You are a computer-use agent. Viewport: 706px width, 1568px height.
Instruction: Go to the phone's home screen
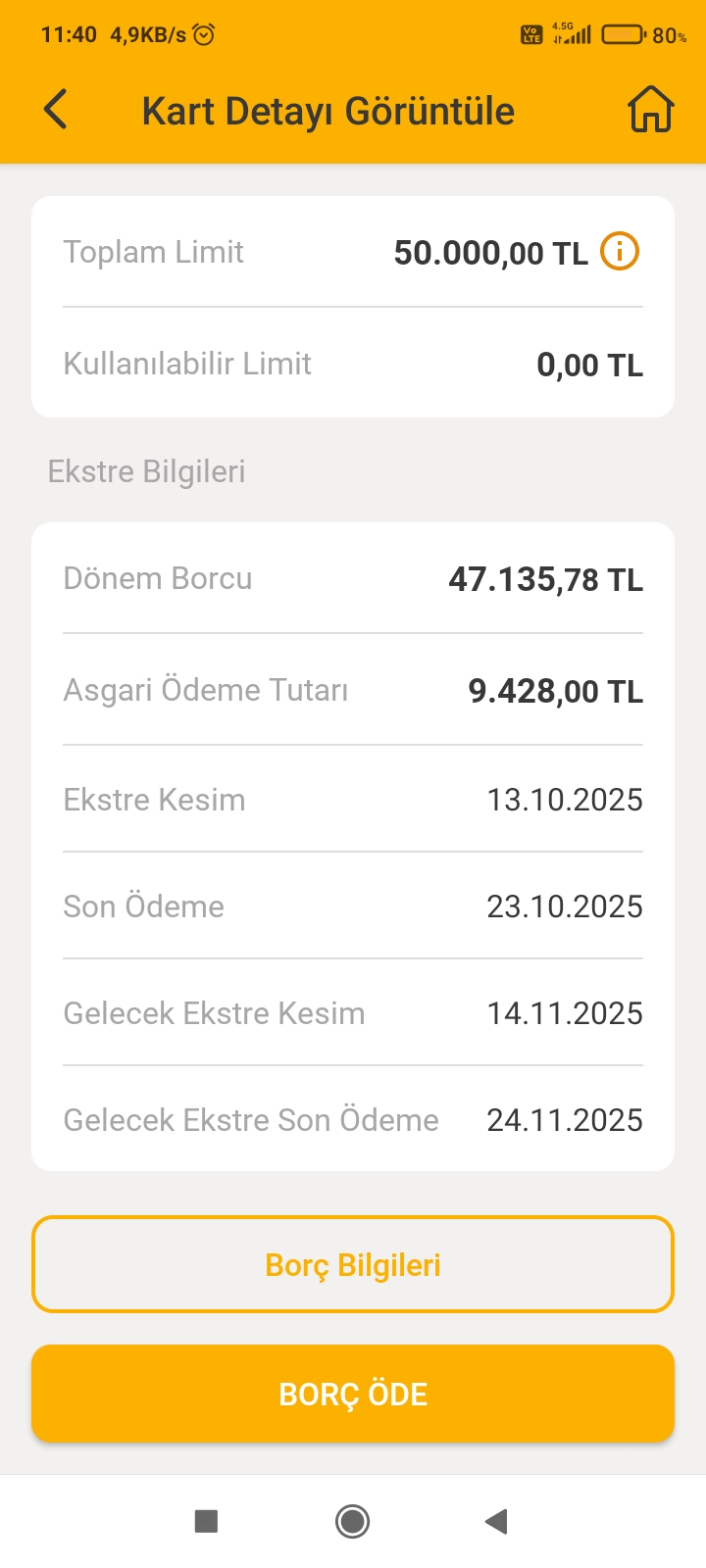(352, 1521)
